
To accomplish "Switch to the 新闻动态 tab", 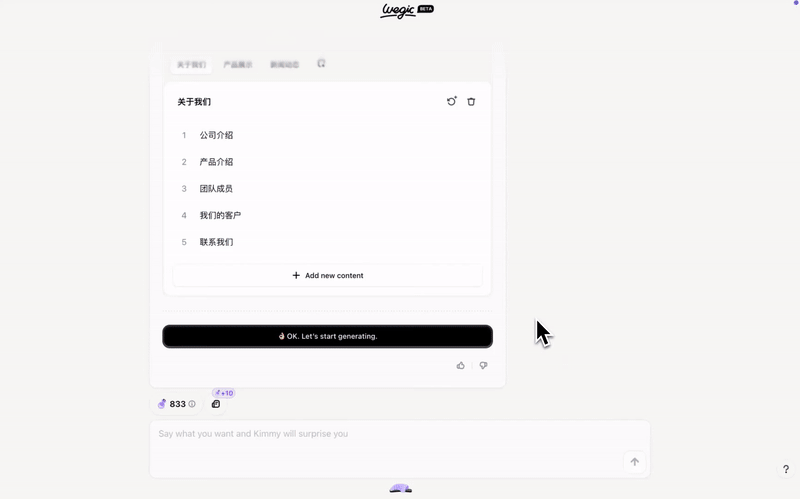I will 284,64.
